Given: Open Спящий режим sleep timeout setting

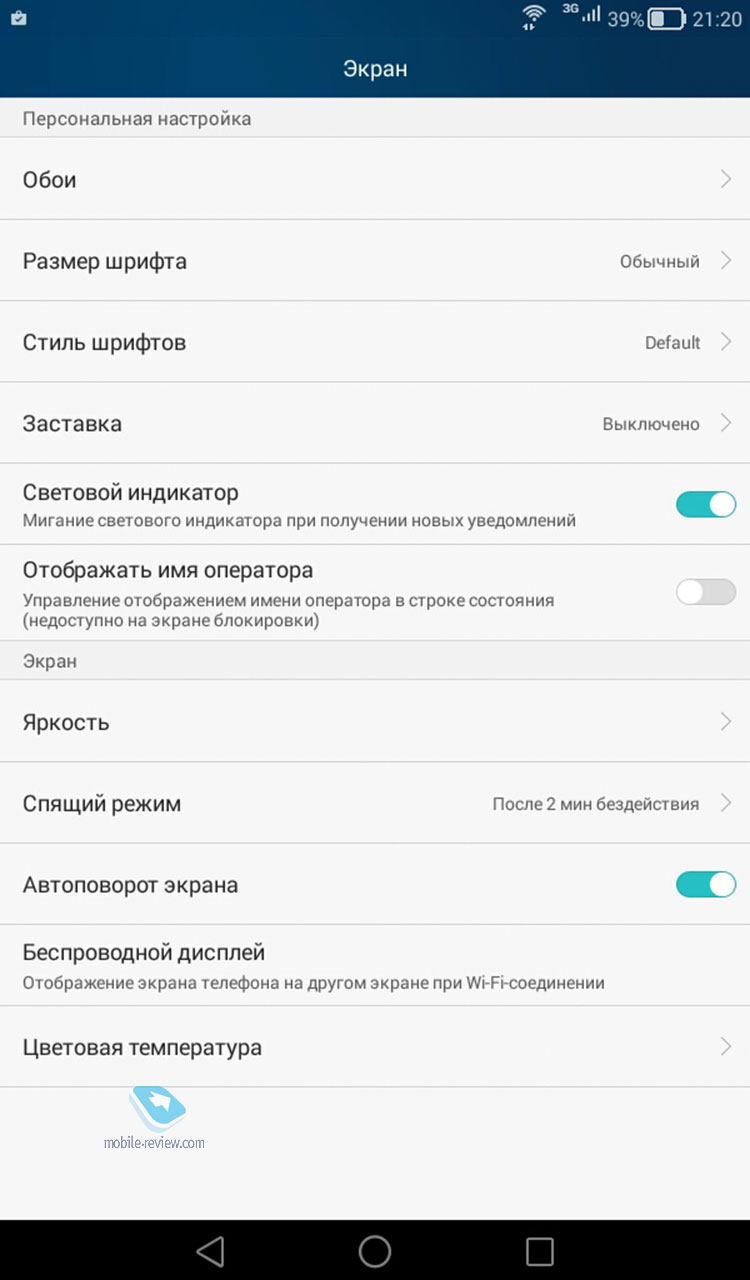Looking at the screenshot, I should coord(375,803).
